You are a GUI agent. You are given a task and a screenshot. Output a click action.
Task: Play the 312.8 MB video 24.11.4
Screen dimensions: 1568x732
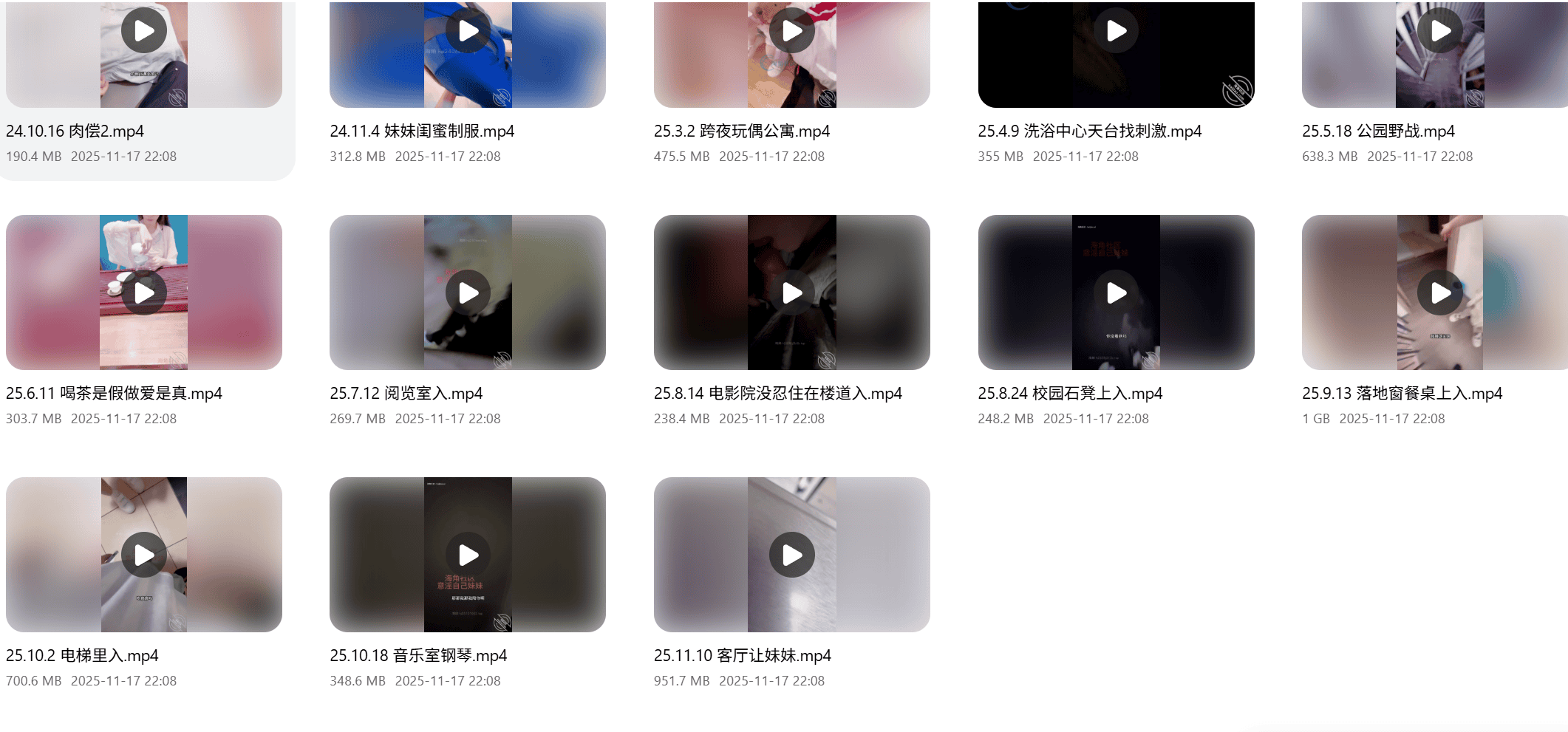pyautogui.click(x=468, y=31)
